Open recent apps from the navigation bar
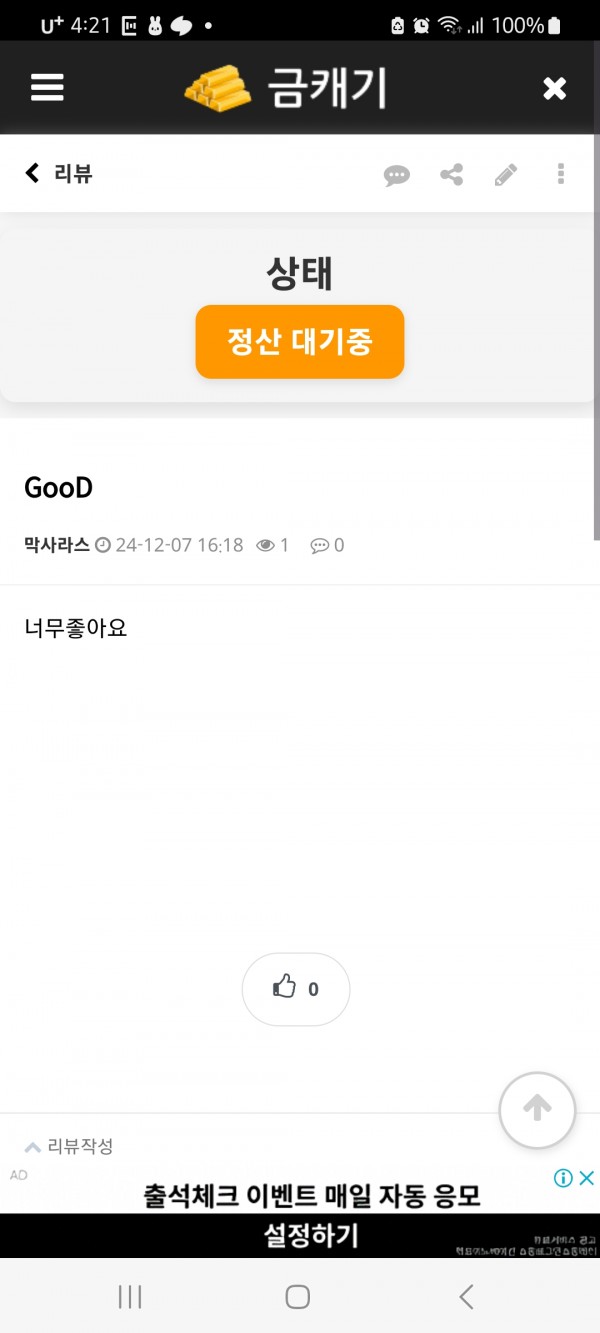The height and width of the screenshot is (1333, 600). pos(130,1297)
